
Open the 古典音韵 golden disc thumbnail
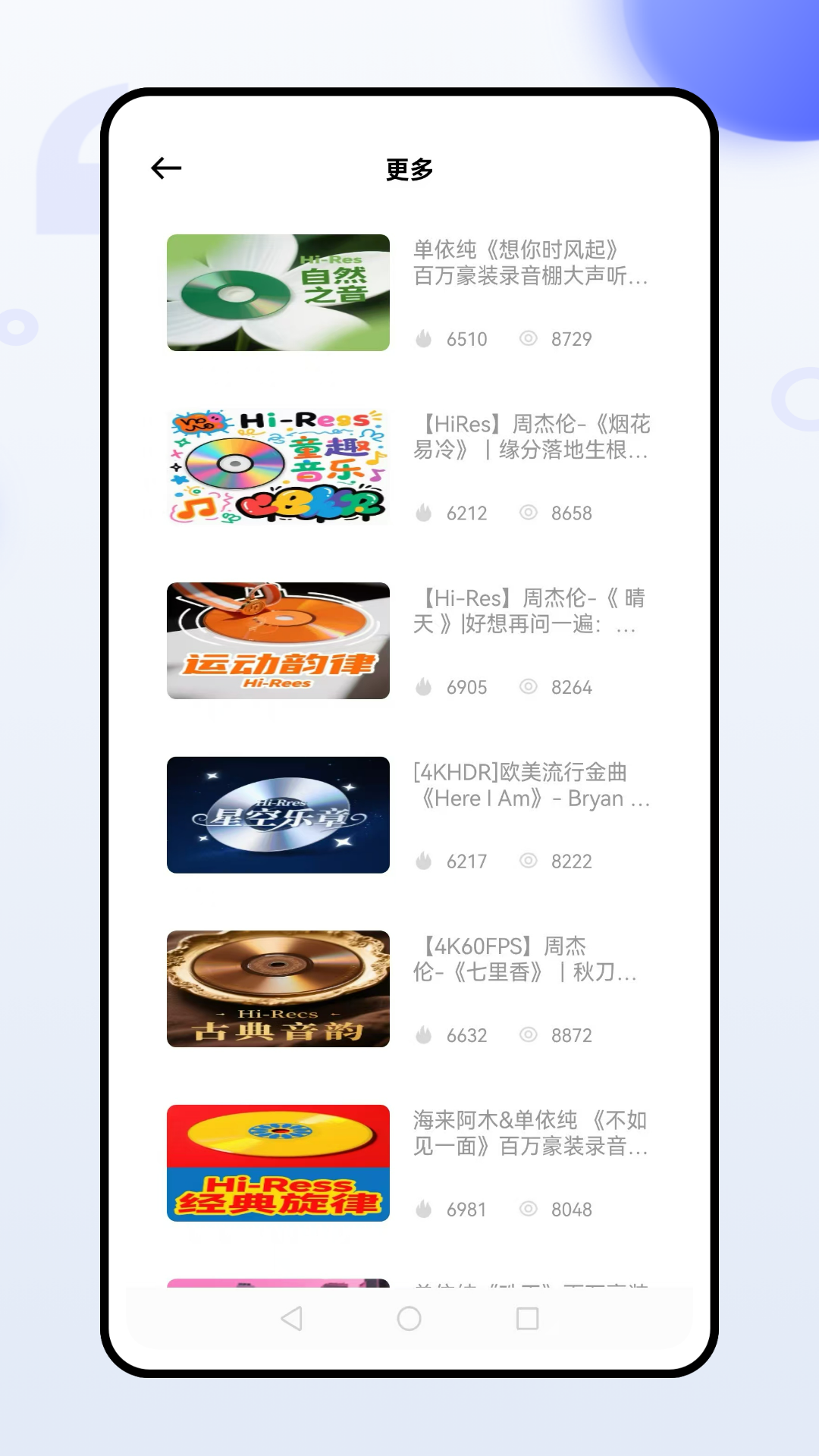click(x=278, y=989)
